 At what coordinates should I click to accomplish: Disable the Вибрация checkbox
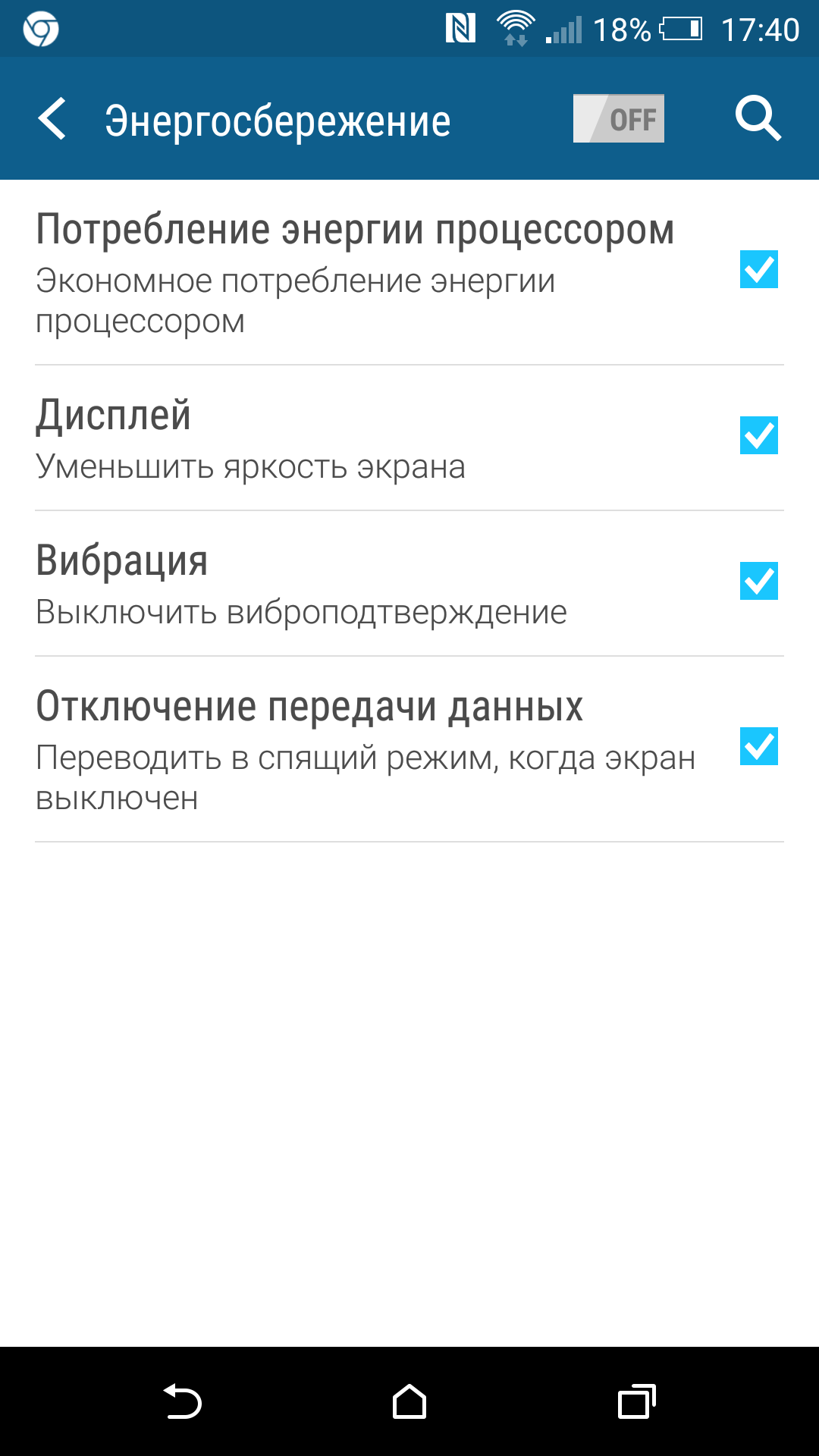pos(759,581)
